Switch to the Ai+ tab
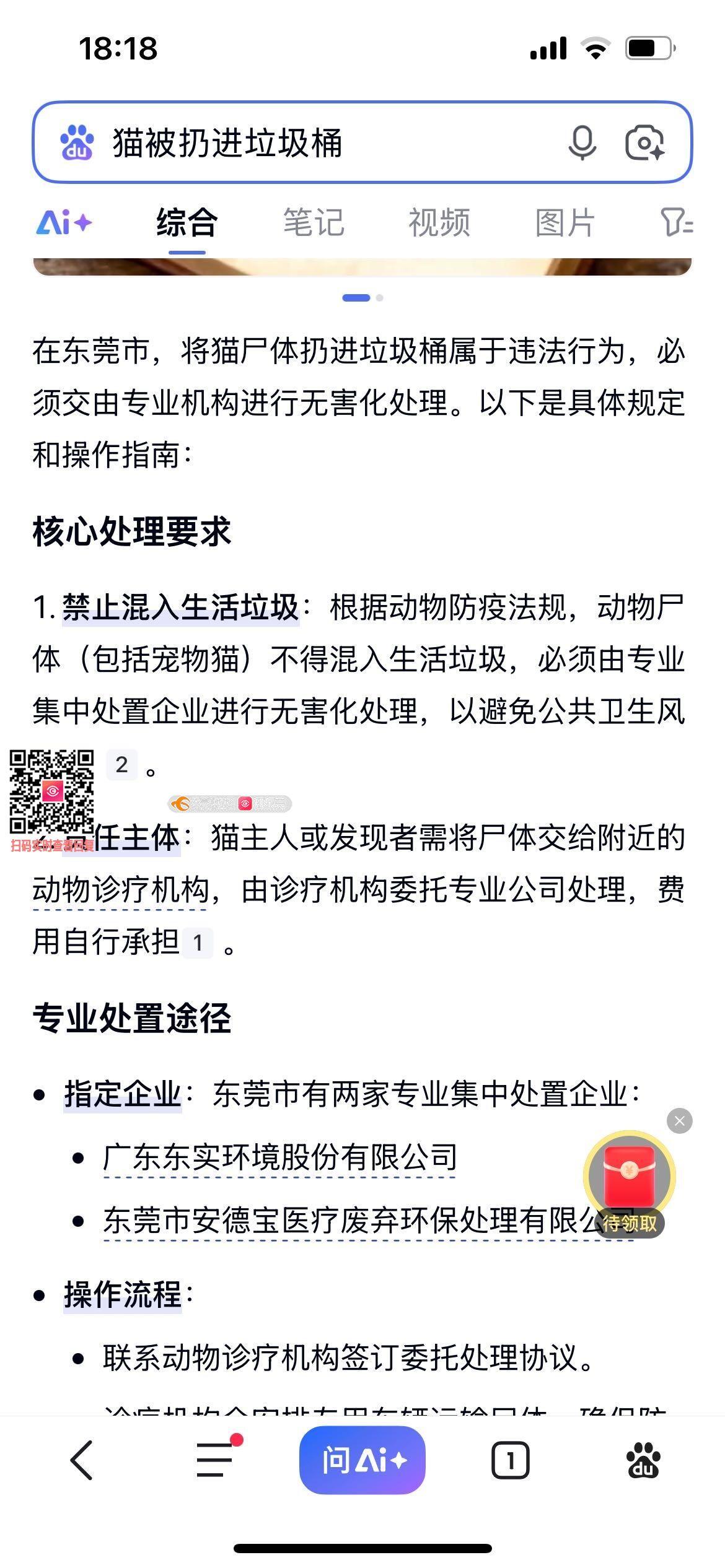The height and width of the screenshot is (1568, 725). 64,222
